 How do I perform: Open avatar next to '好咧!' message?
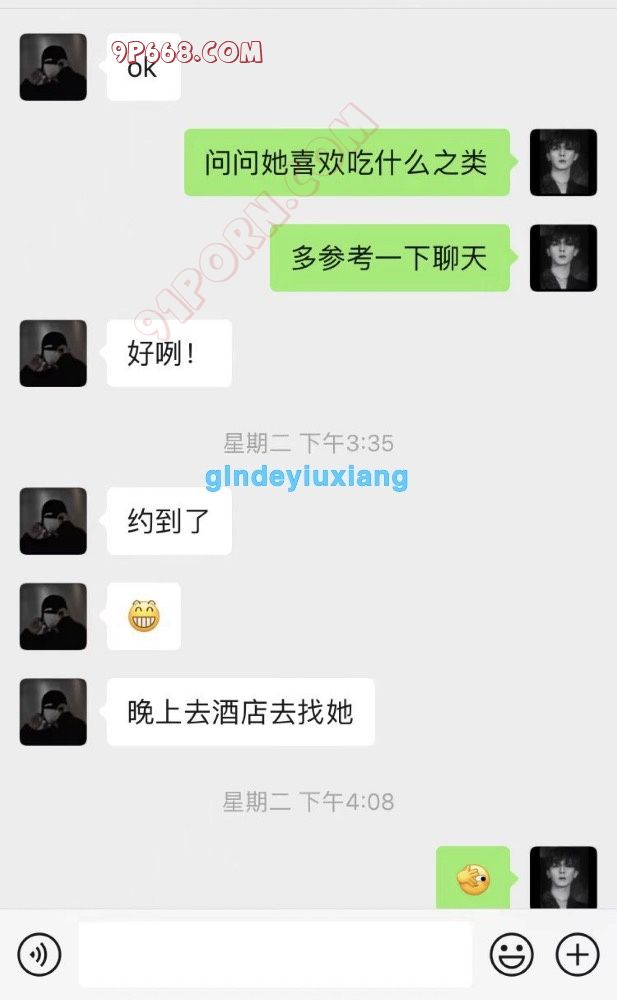(53, 353)
